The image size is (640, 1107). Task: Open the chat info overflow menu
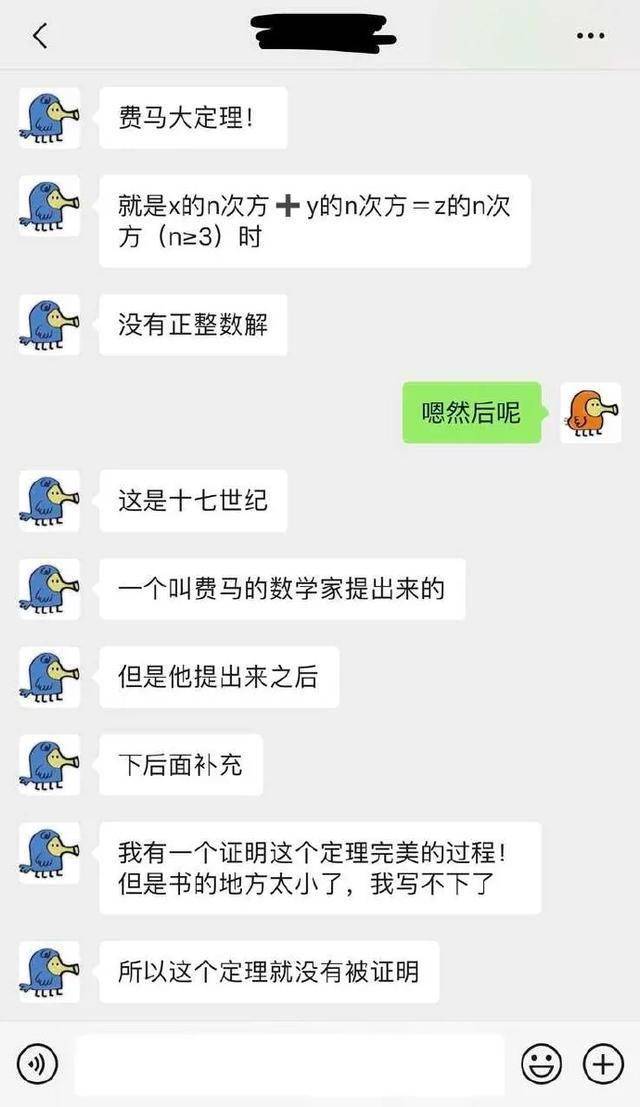coord(591,36)
